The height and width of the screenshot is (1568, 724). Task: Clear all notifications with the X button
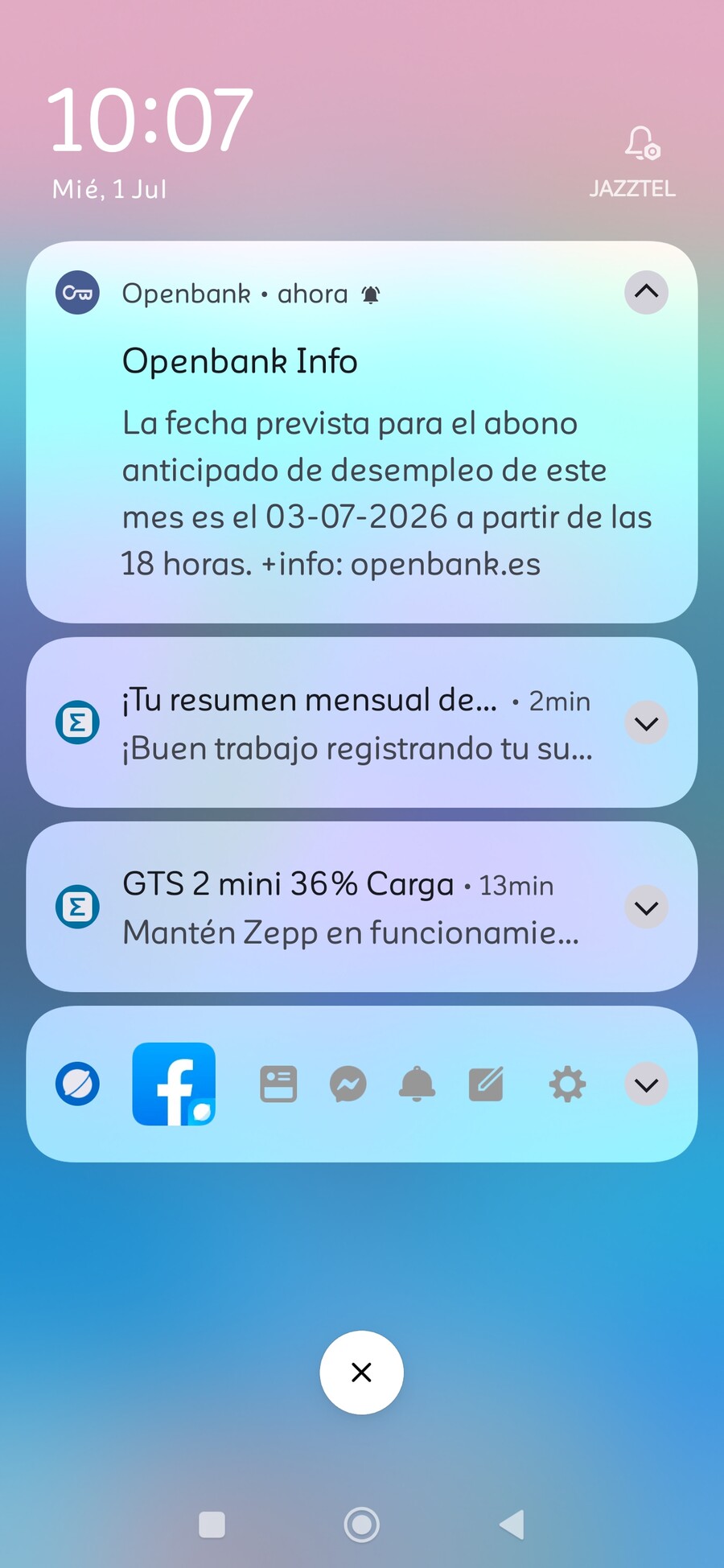coord(361,1372)
